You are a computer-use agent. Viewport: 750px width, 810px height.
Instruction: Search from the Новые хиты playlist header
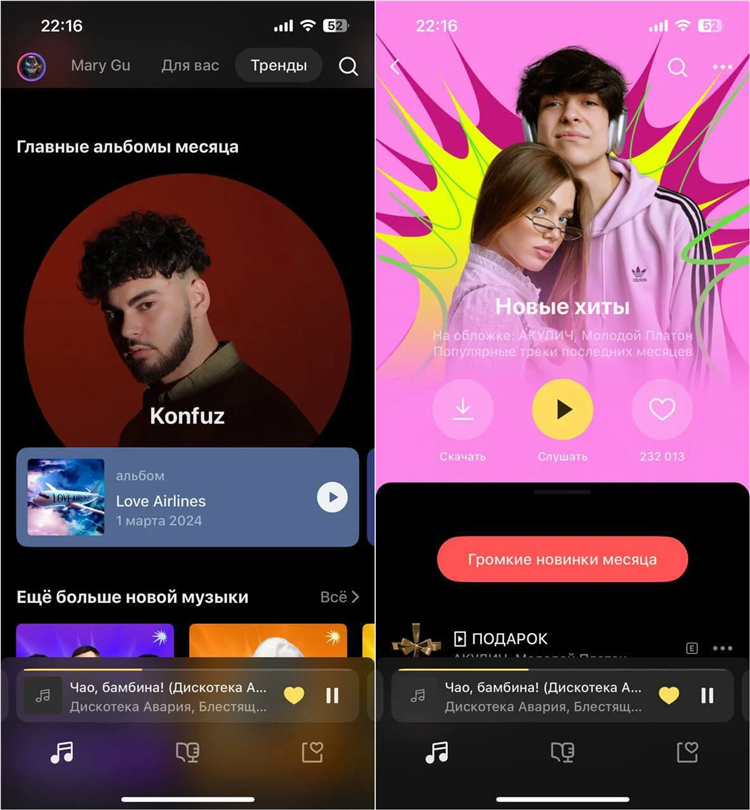(677, 67)
